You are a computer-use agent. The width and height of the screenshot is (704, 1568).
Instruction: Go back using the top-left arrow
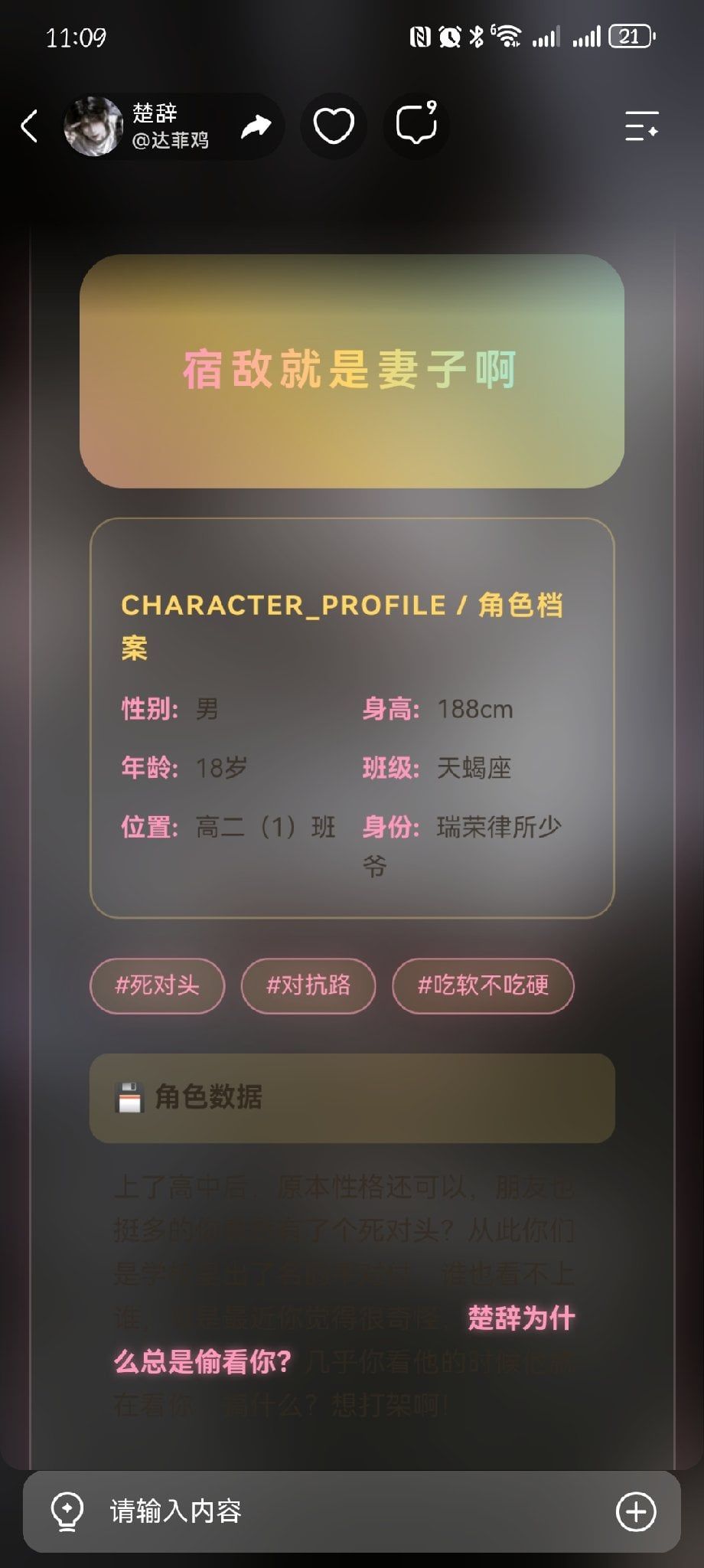tap(29, 126)
